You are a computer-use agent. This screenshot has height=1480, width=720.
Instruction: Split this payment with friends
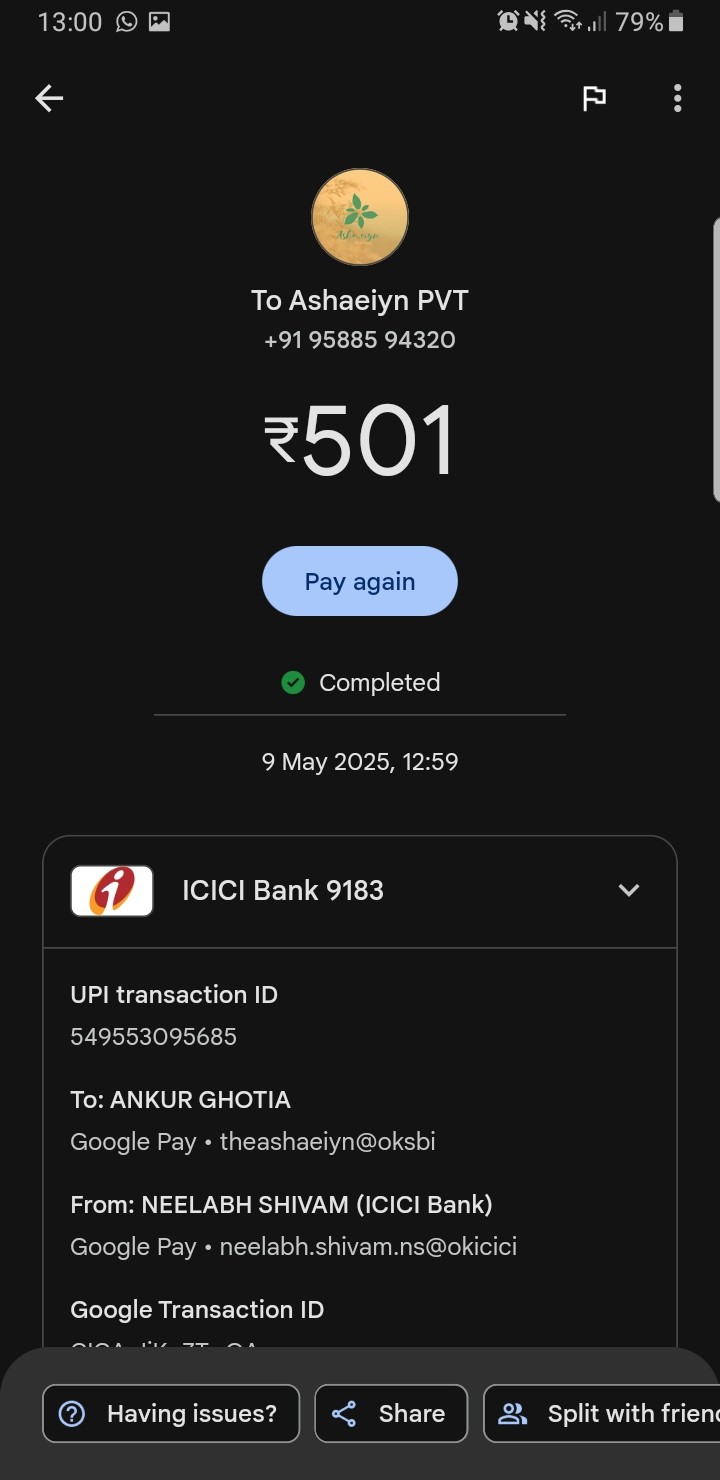point(602,1413)
